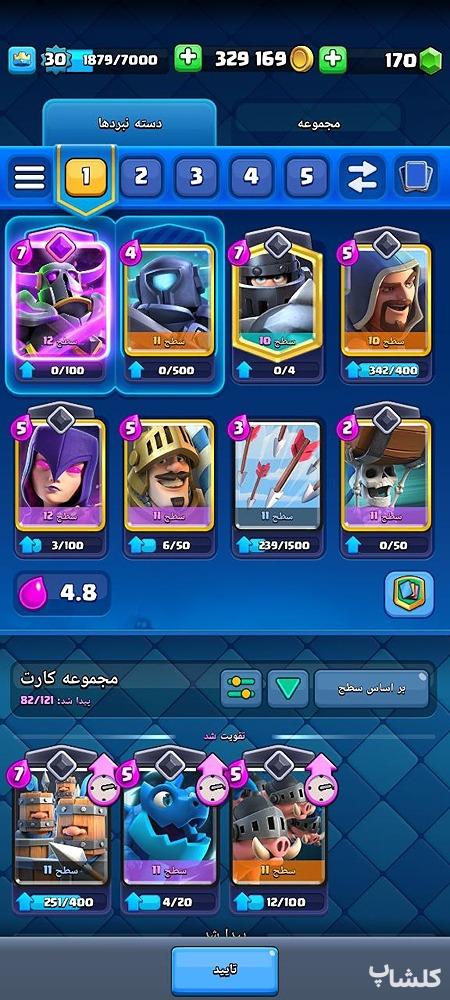Open the card filter sliders icon
Image resolution: width=450 pixels, height=1000 pixels.
coord(241,689)
